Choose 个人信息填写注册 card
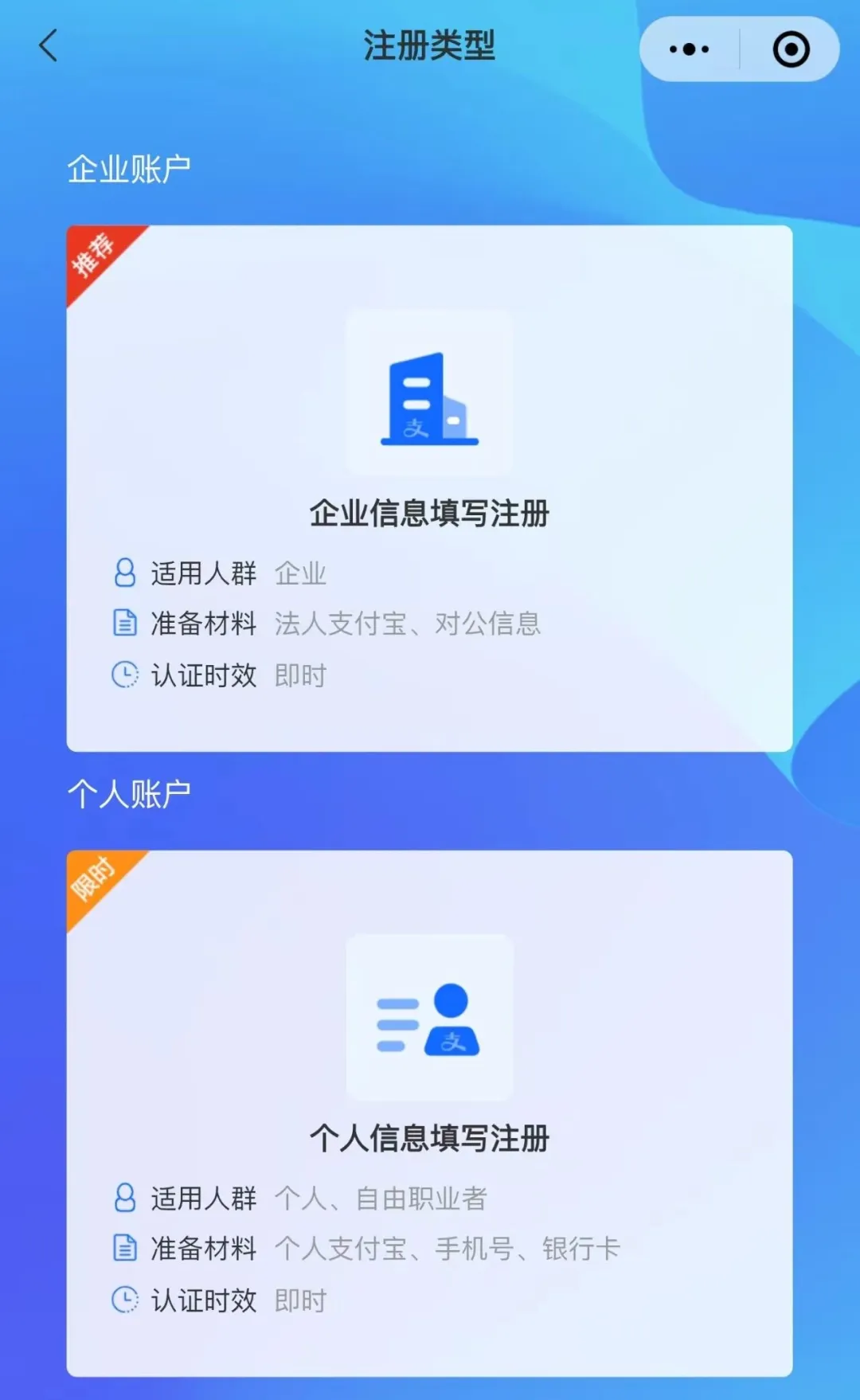The image size is (860, 1400). [429, 1113]
